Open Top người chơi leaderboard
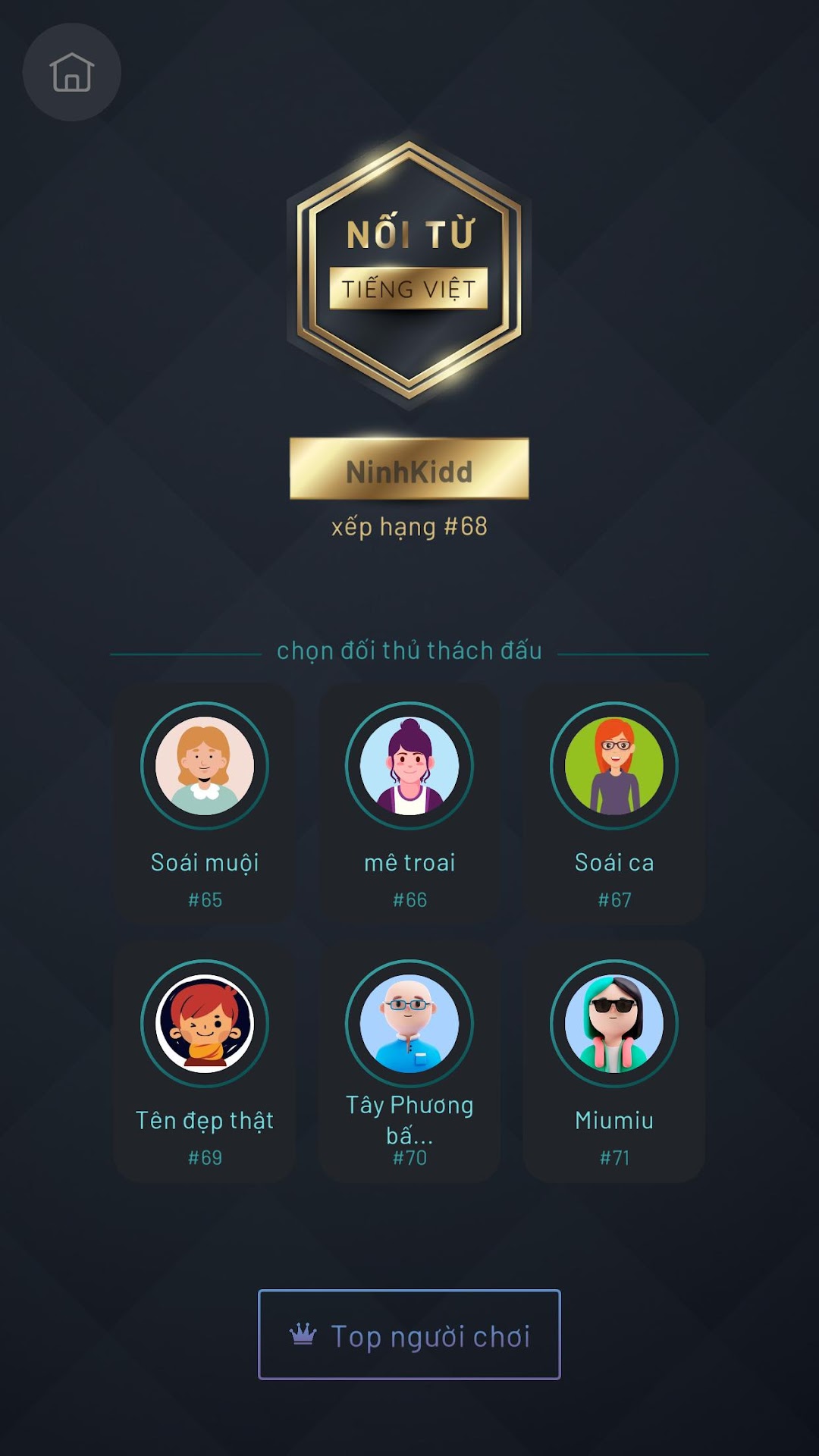819x1456 pixels. (x=409, y=1335)
